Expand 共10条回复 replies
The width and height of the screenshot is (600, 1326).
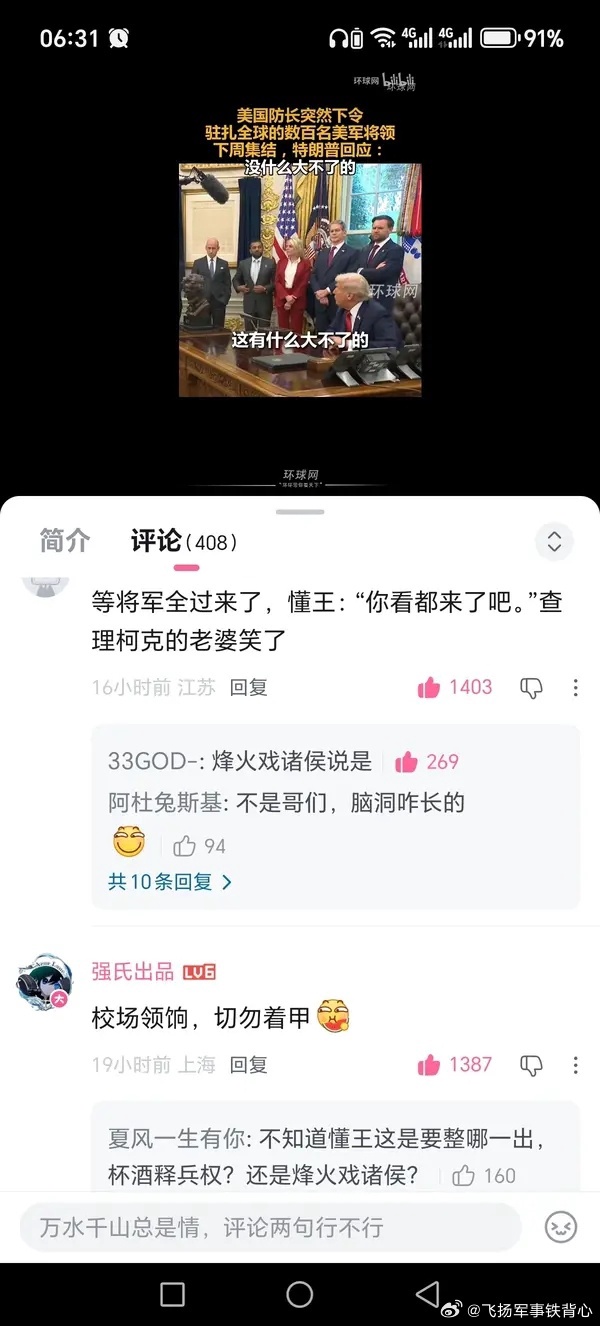[x=170, y=882]
